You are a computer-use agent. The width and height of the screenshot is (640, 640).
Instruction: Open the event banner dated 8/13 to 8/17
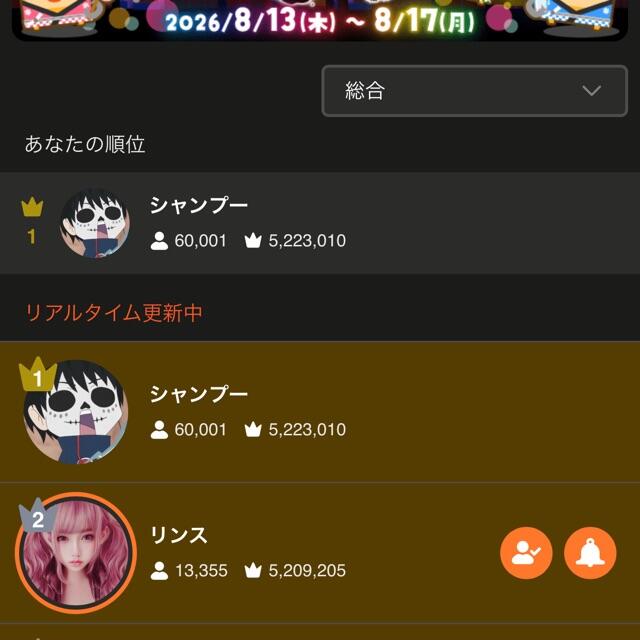(x=320, y=20)
